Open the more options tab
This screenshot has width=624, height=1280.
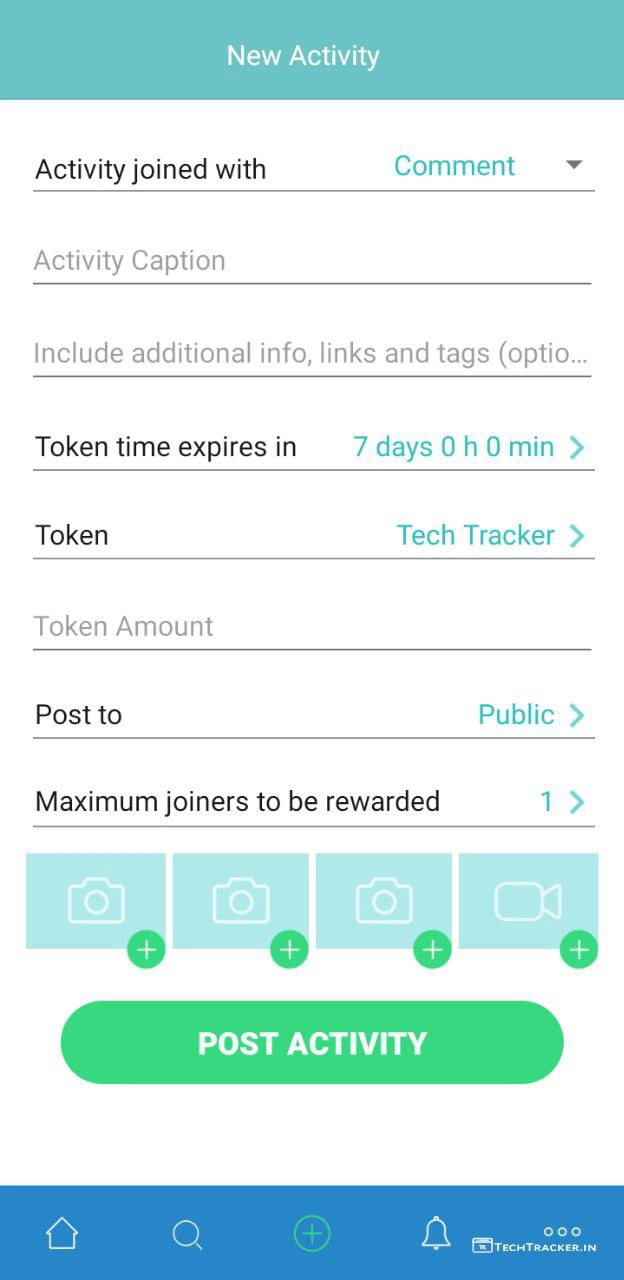coord(562,1231)
